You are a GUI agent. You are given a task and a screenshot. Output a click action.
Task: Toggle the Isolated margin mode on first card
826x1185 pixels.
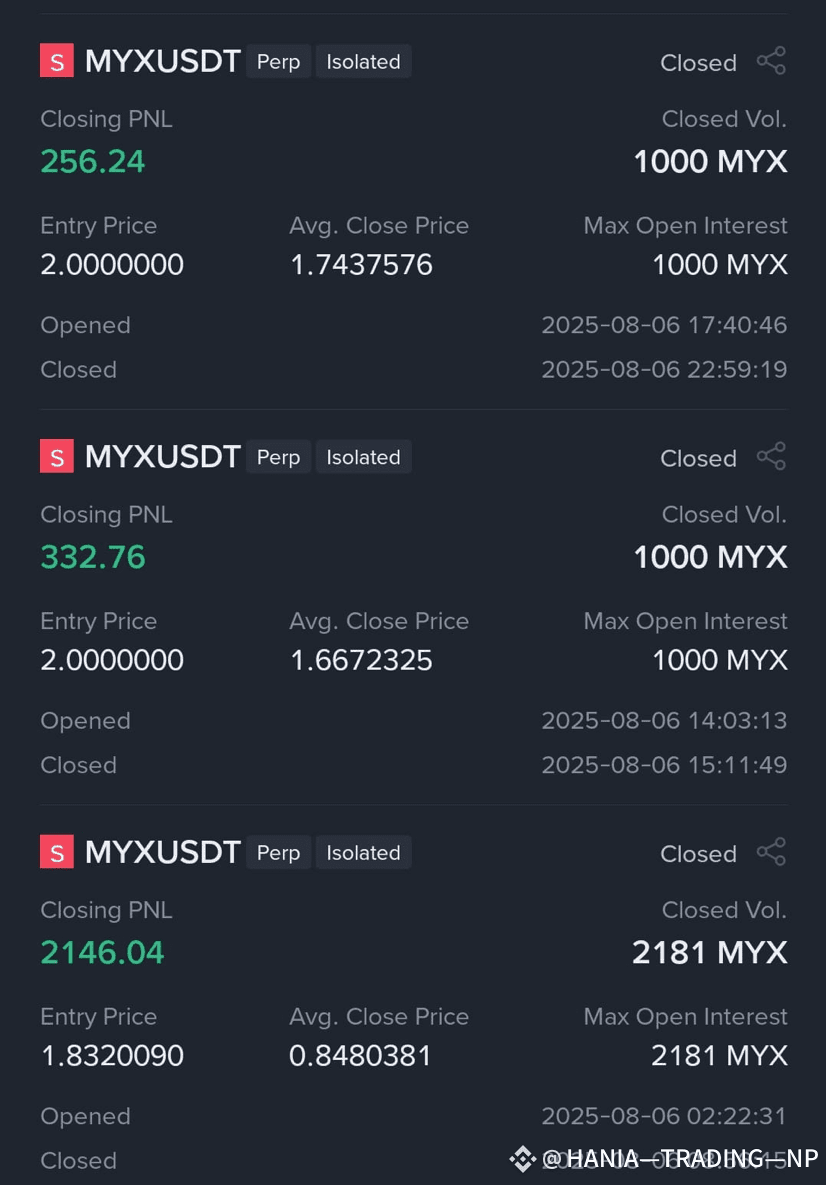363,61
